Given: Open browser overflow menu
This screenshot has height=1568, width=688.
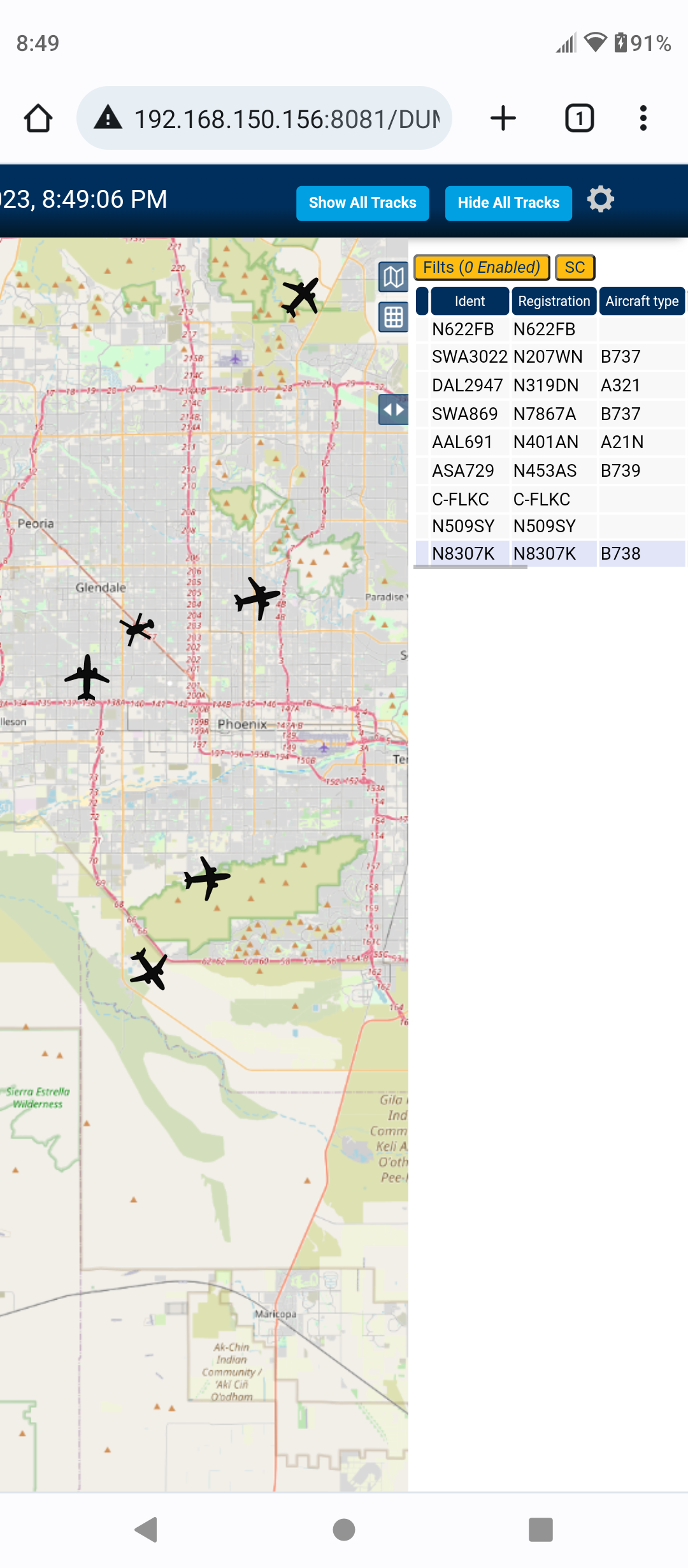Looking at the screenshot, I should click(643, 119).
